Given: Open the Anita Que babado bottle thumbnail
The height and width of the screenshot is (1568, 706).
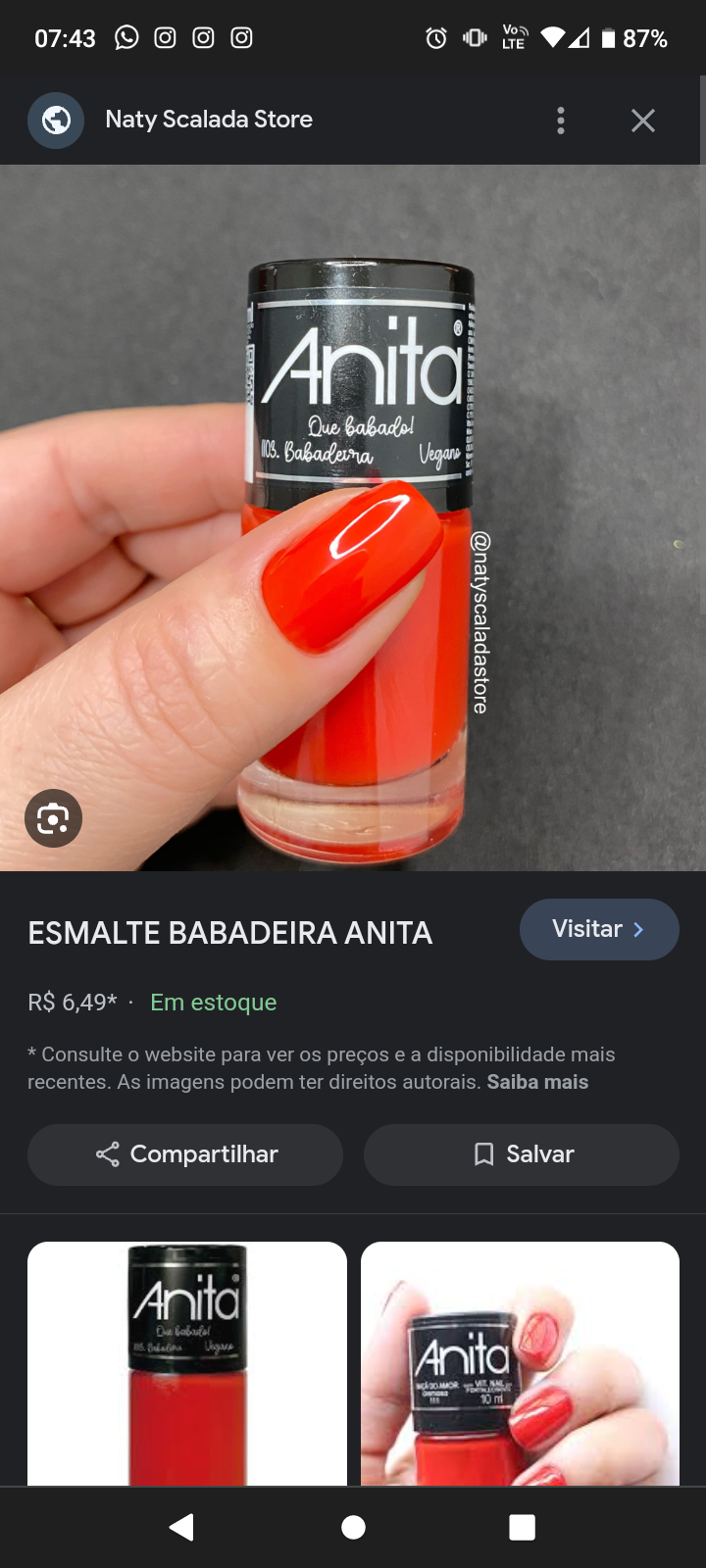Looking at the screenshot, I should [187, 1363].
